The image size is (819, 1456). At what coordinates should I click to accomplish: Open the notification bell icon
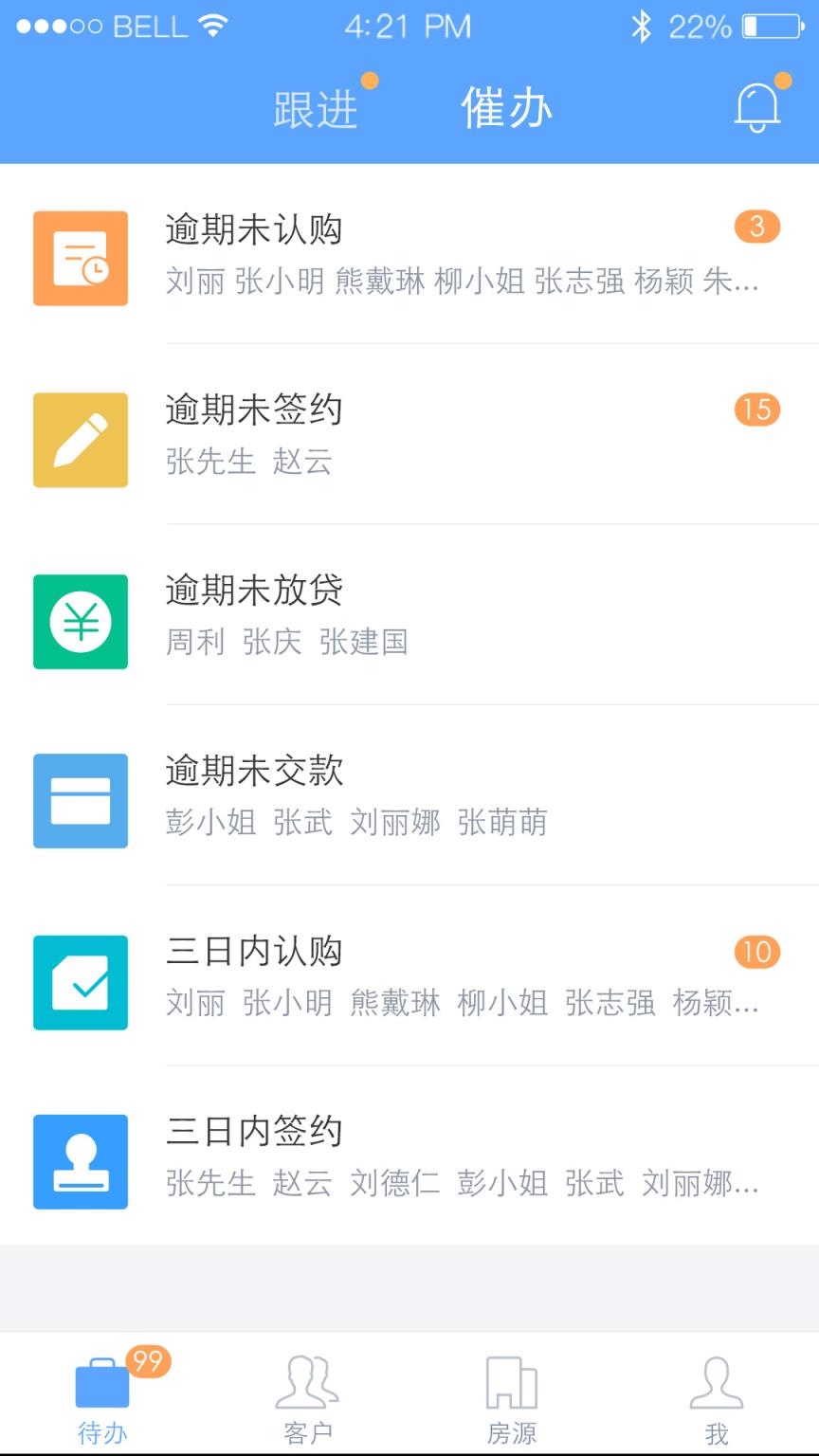(757, 104)
